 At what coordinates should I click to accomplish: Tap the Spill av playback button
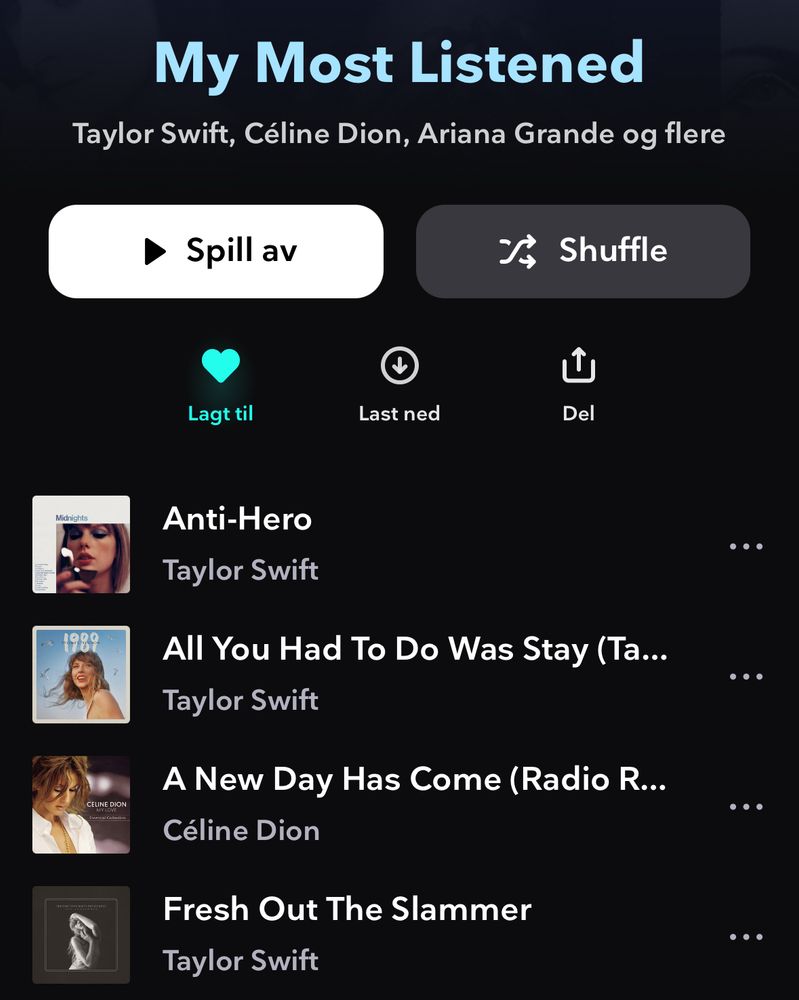(x=215, y=251)
